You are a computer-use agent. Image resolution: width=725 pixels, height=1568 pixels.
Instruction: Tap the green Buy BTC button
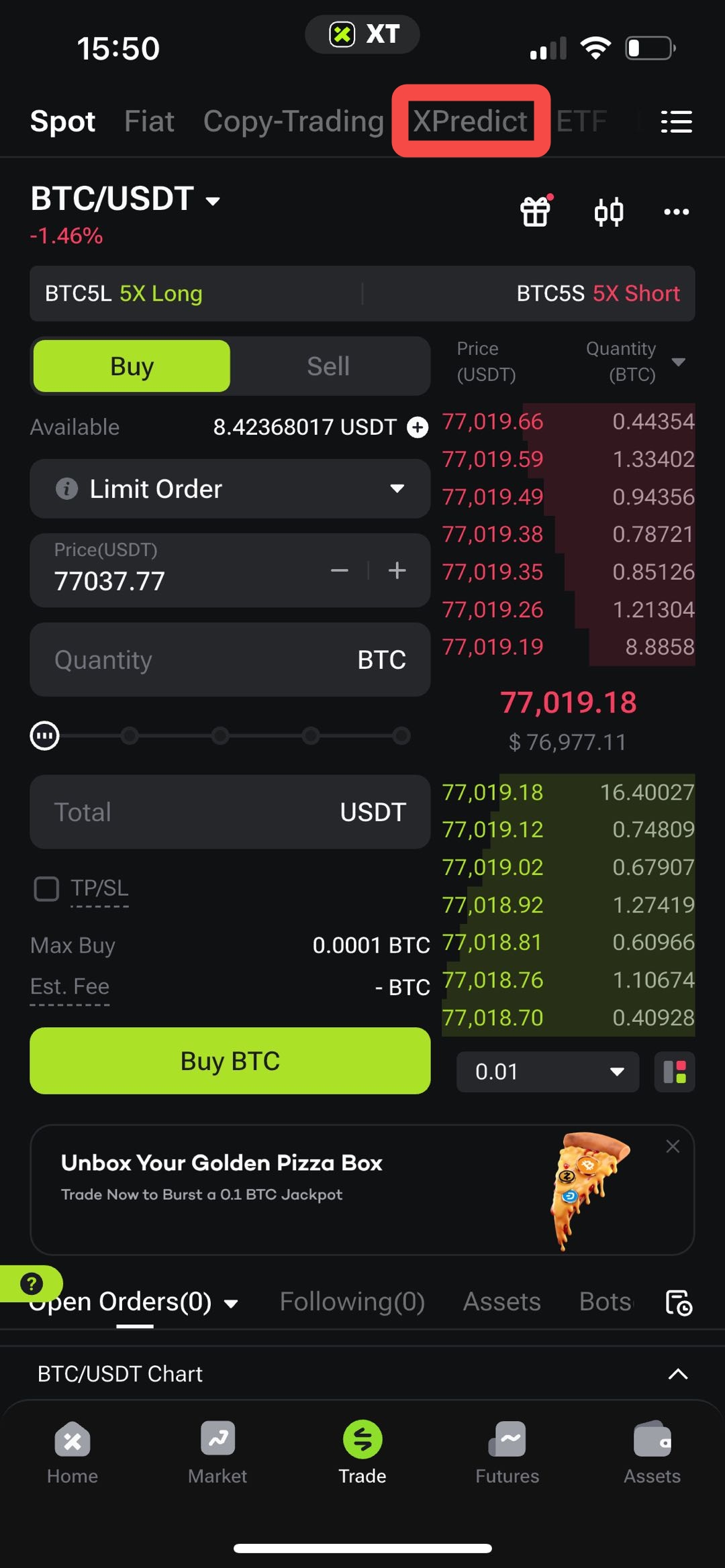click(x=230, y=1061)
